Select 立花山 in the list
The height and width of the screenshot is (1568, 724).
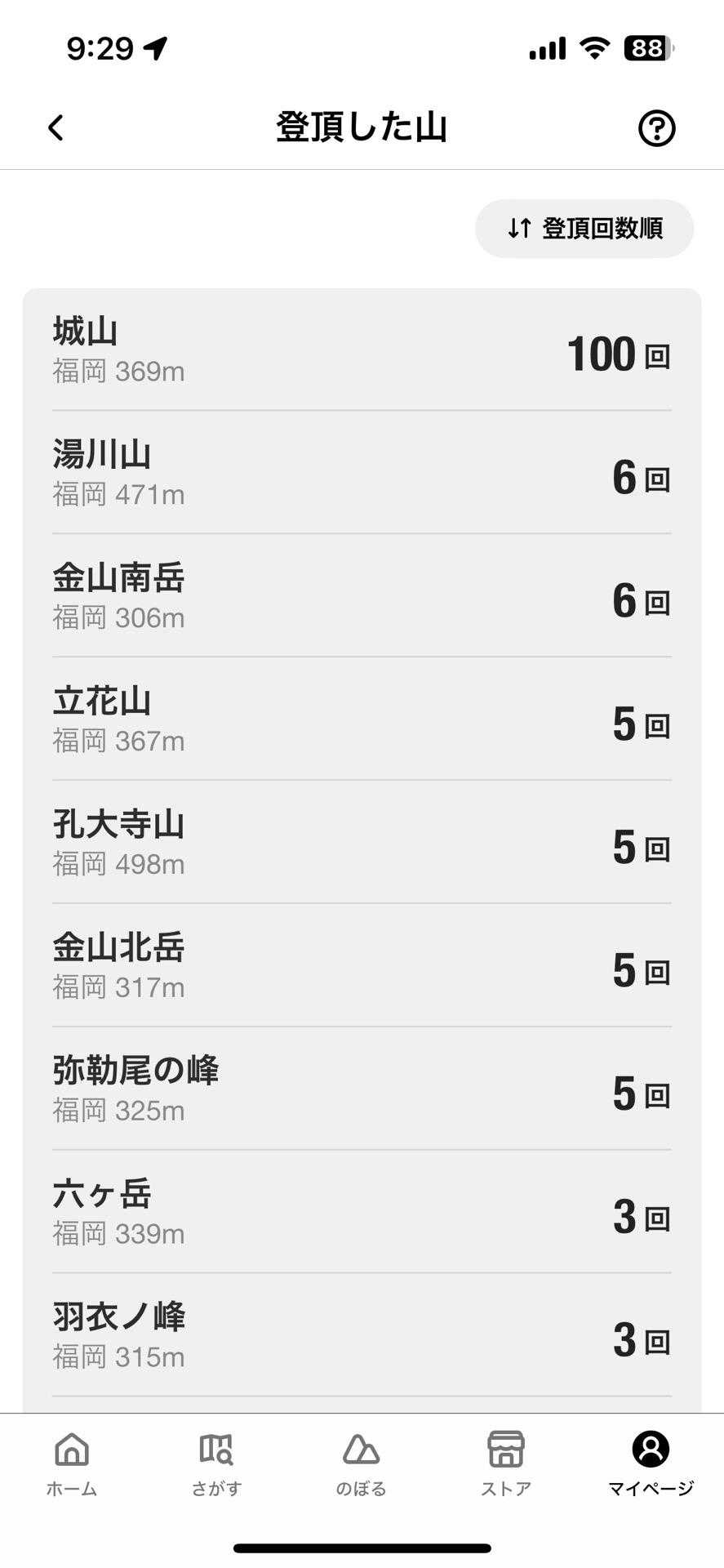[362, 720]
